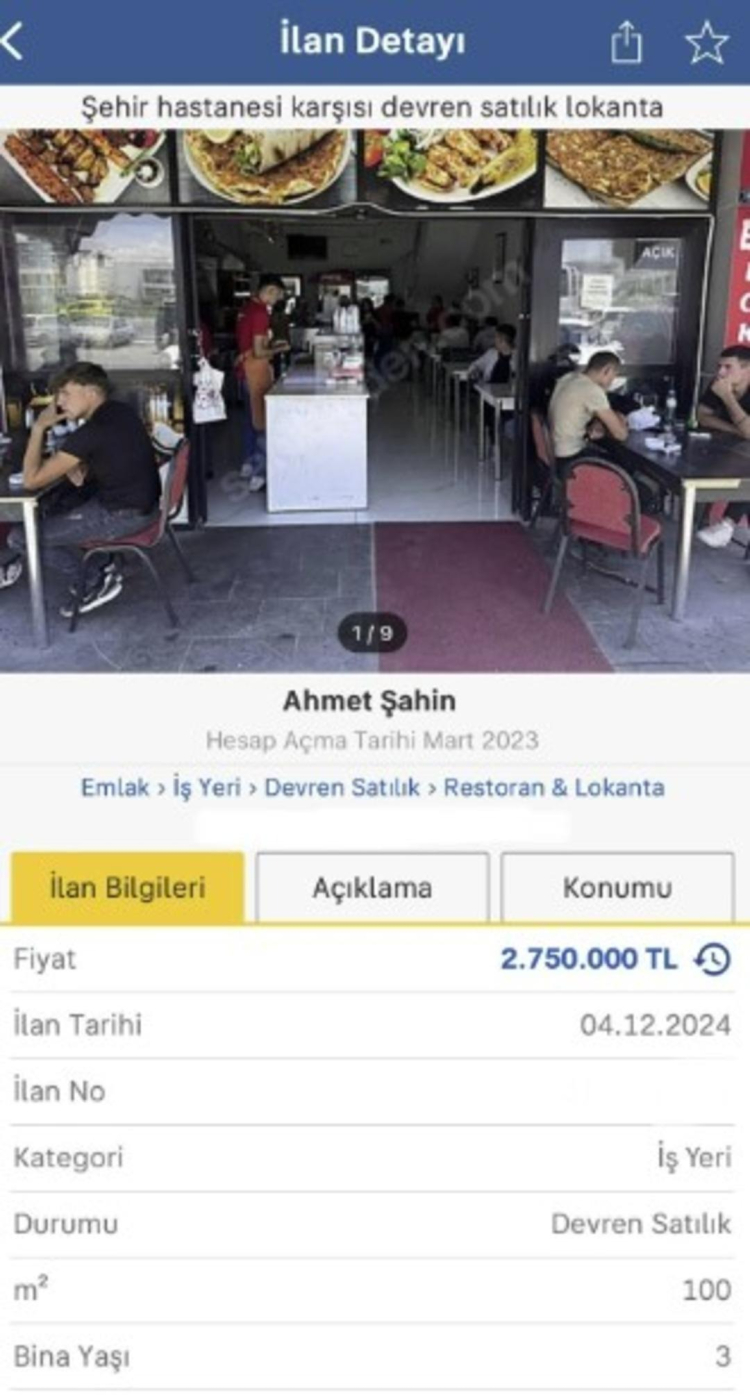View price history next to 2.750.000 TL
The height and width of the screenshot is (1400, 750).
point(713,960)
